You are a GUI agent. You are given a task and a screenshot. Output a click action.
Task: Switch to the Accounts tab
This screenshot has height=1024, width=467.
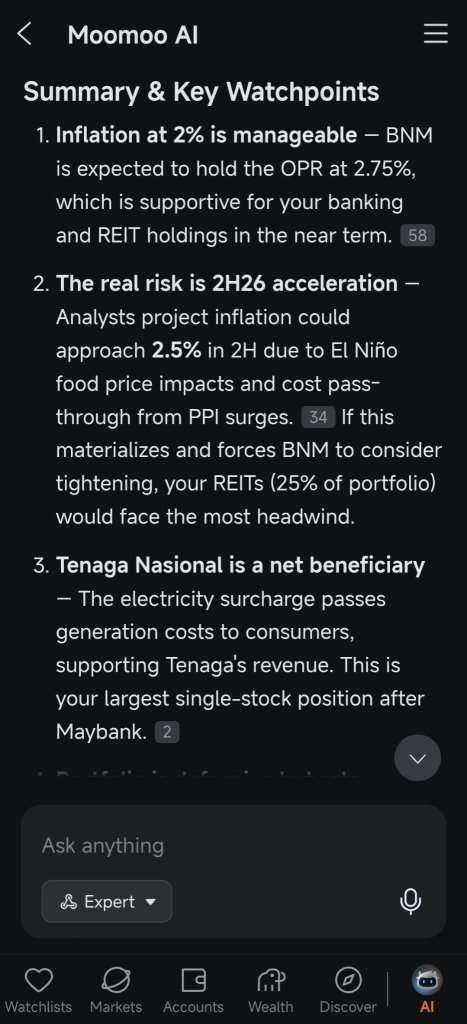tap(193, 991)
